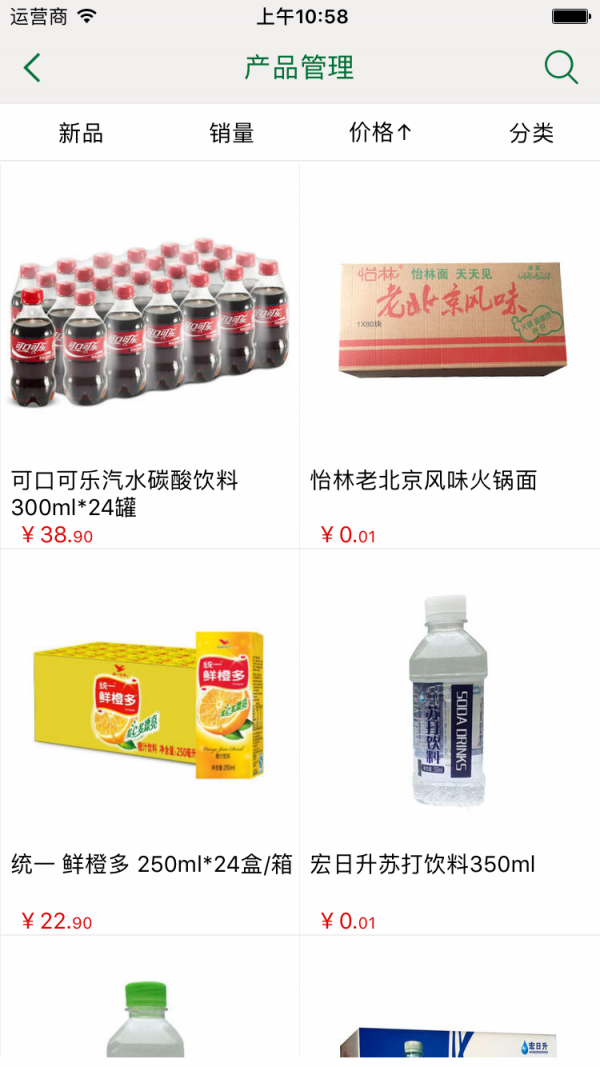Open the 分类 category filter
This screenshot has height=1067, width=600.
click(x=531, y=133)
